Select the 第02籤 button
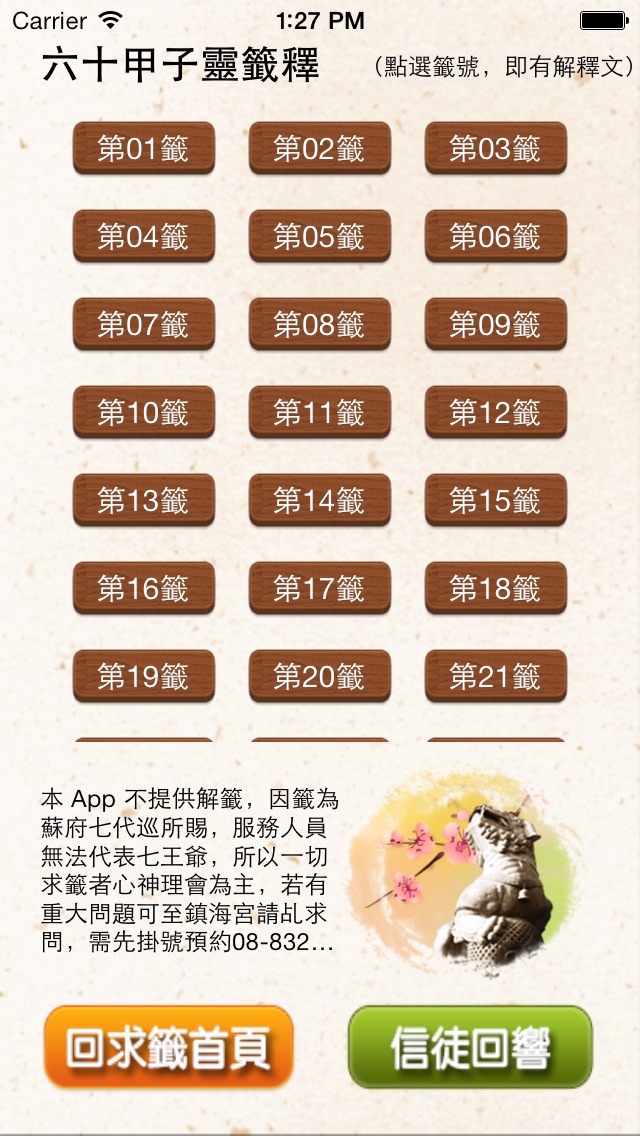 tap(319, 149)
